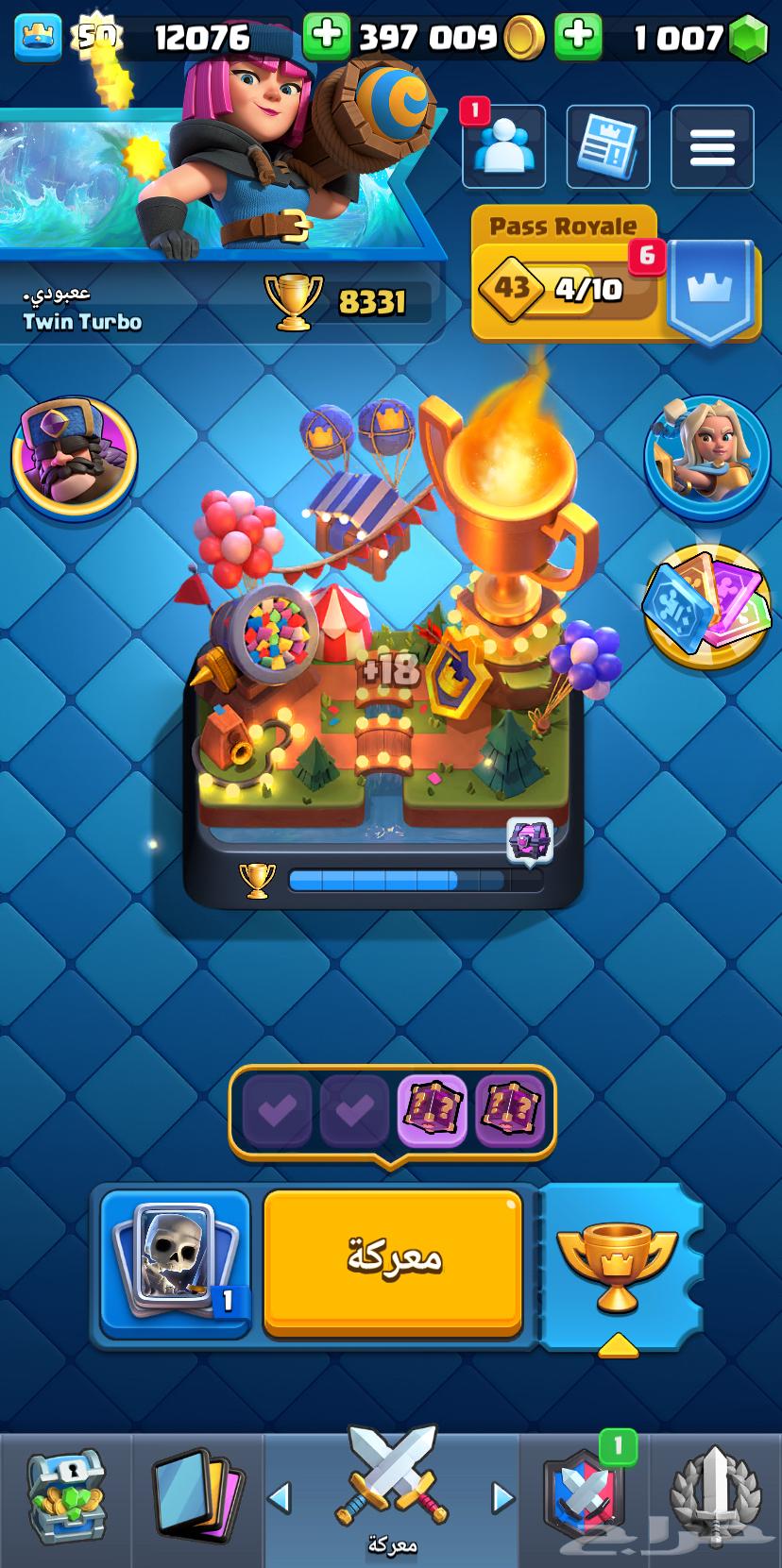This screenshot has width=782, height=1568.
Task: Open the news feed icon
Action: 607,147
